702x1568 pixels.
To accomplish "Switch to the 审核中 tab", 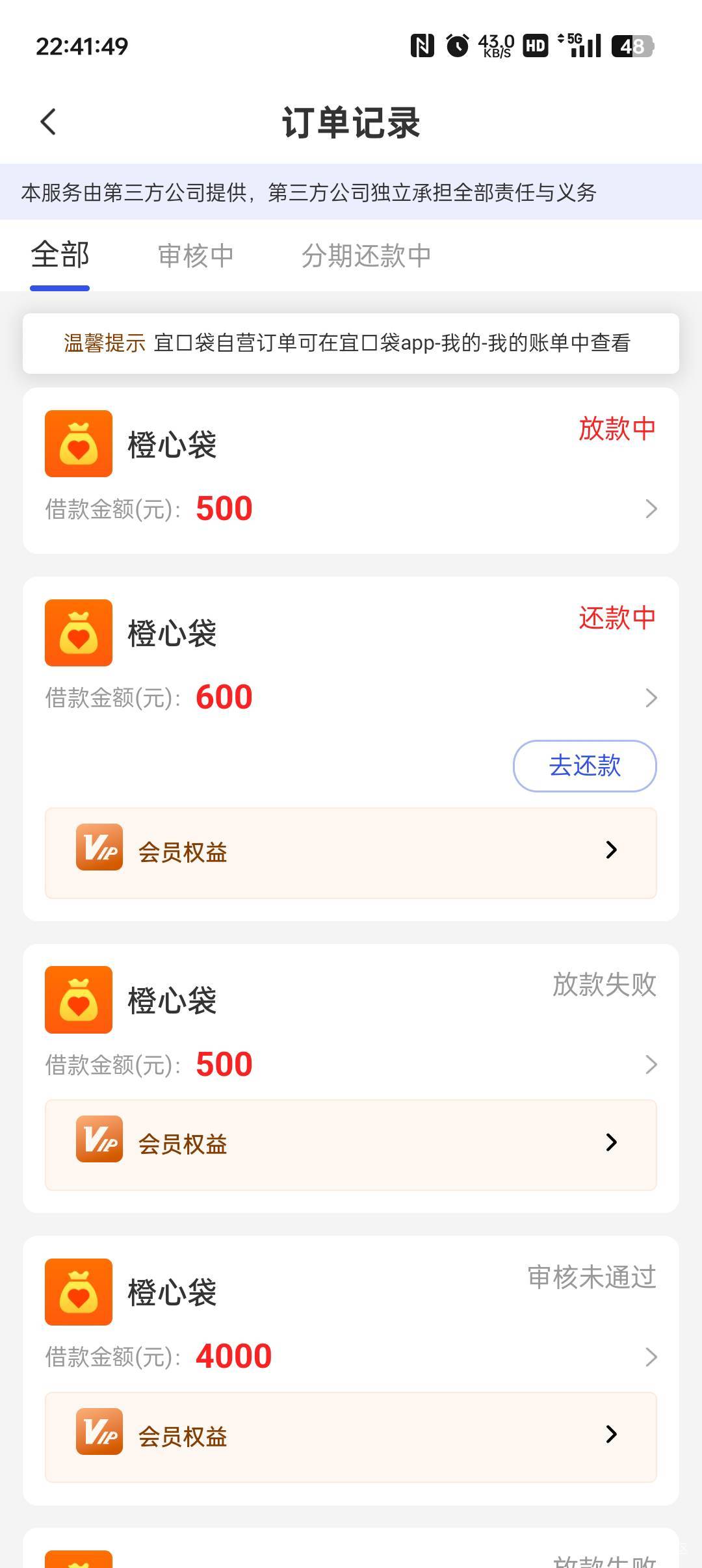I will [x=196, y=255].
